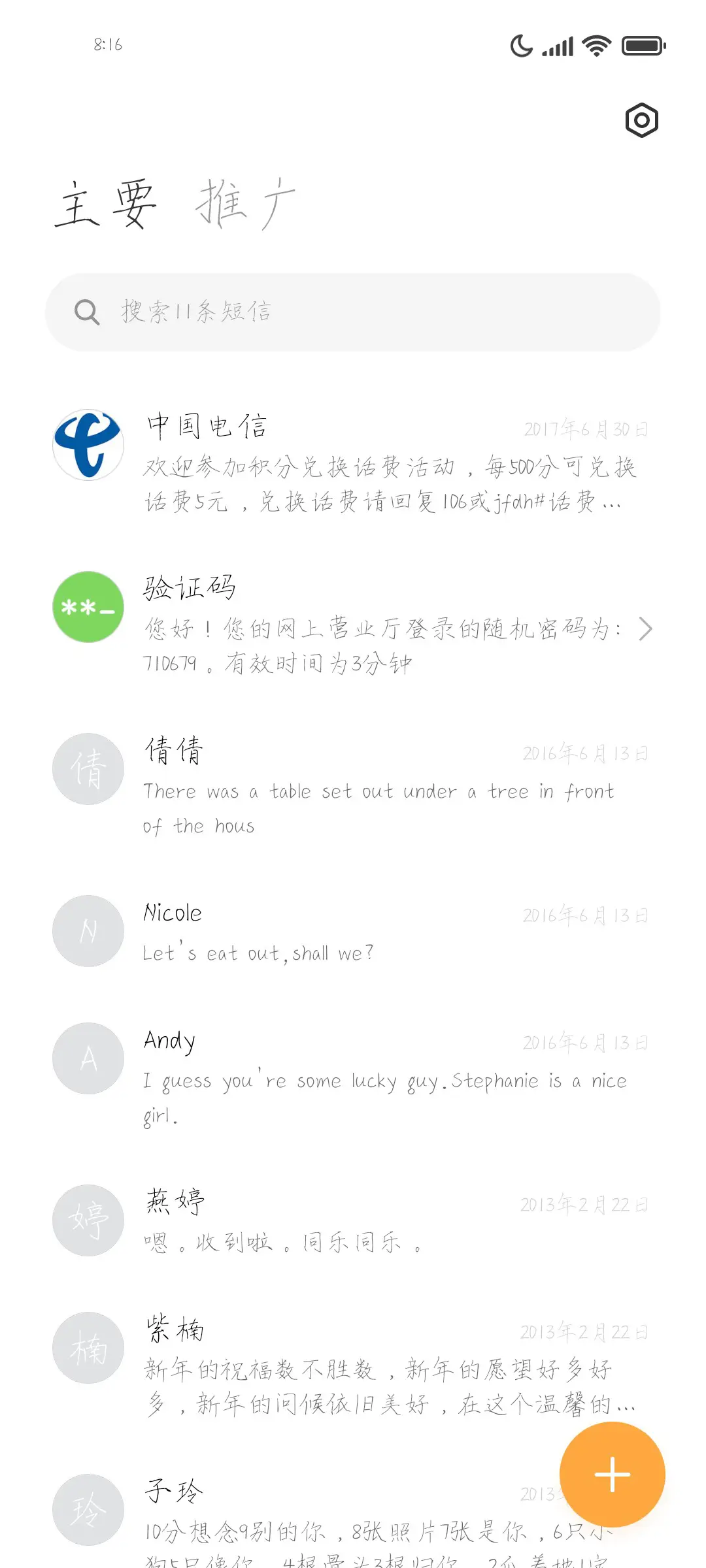Tap the search magnifier icon
This screenshot has height=1568, width=706.
click(86, 312)
